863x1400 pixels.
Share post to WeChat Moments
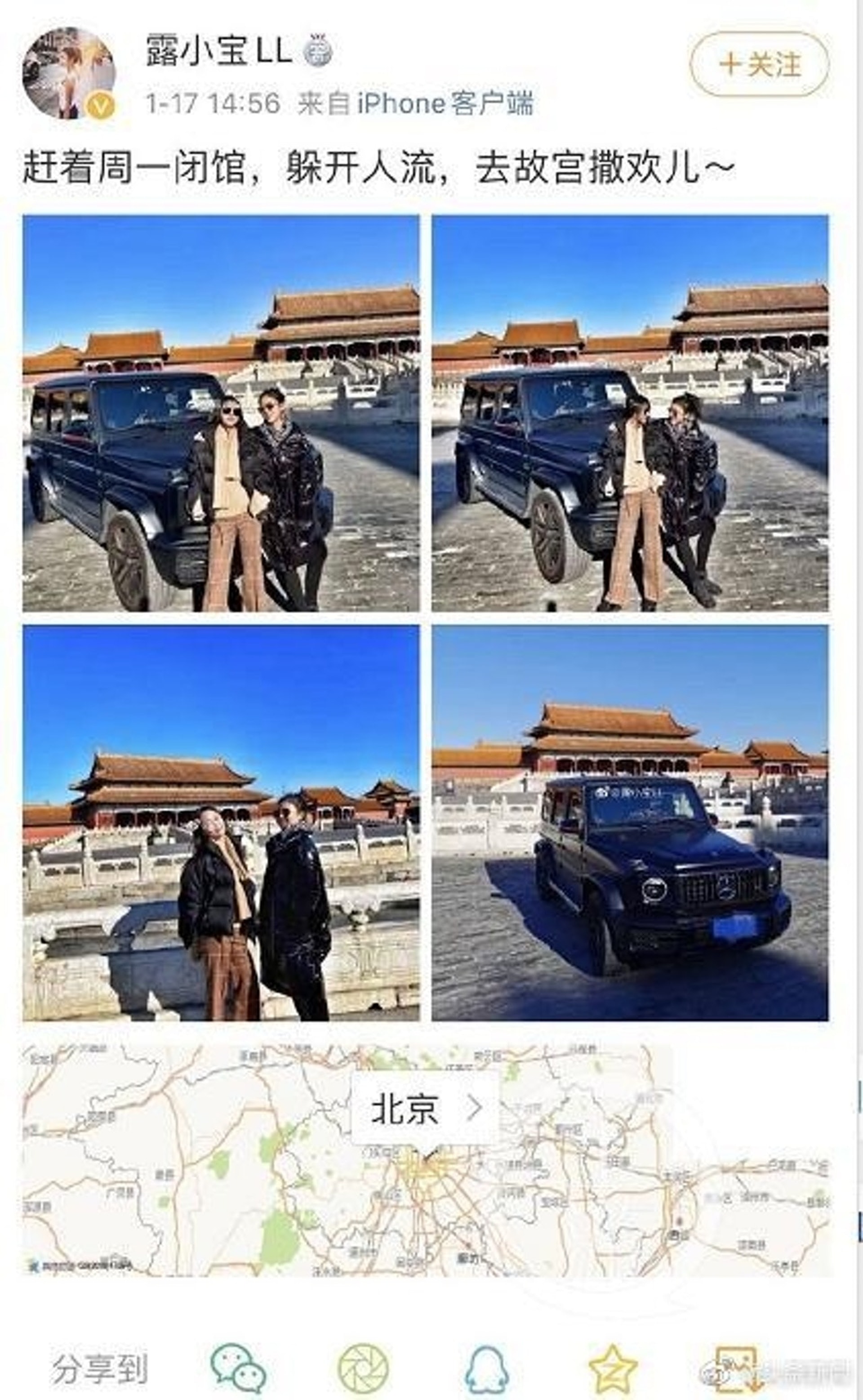pos(363,1368)
